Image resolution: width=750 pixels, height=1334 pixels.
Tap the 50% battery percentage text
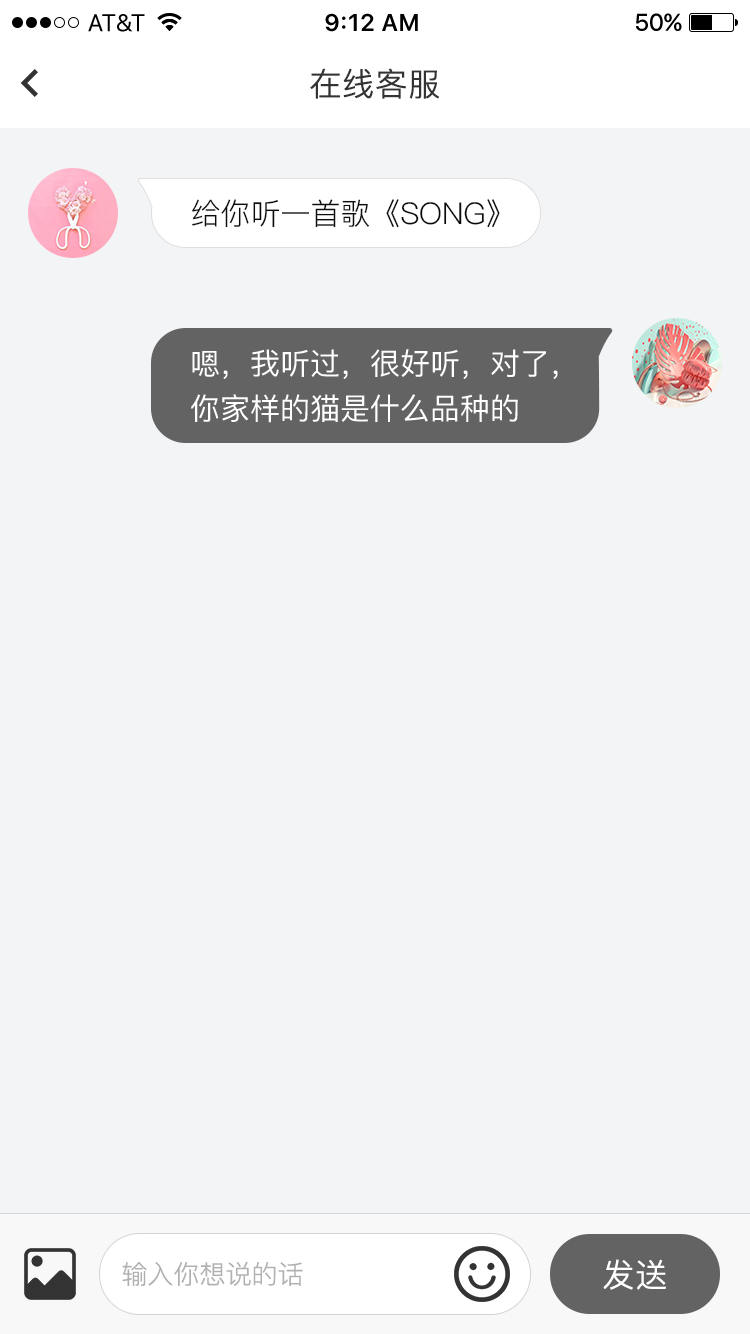tap(658, 22)
